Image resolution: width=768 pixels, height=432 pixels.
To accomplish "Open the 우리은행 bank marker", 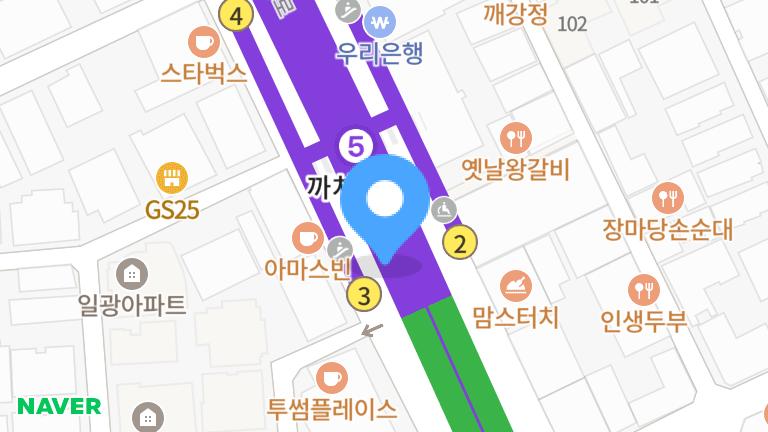I will click(x=380, y=21).
